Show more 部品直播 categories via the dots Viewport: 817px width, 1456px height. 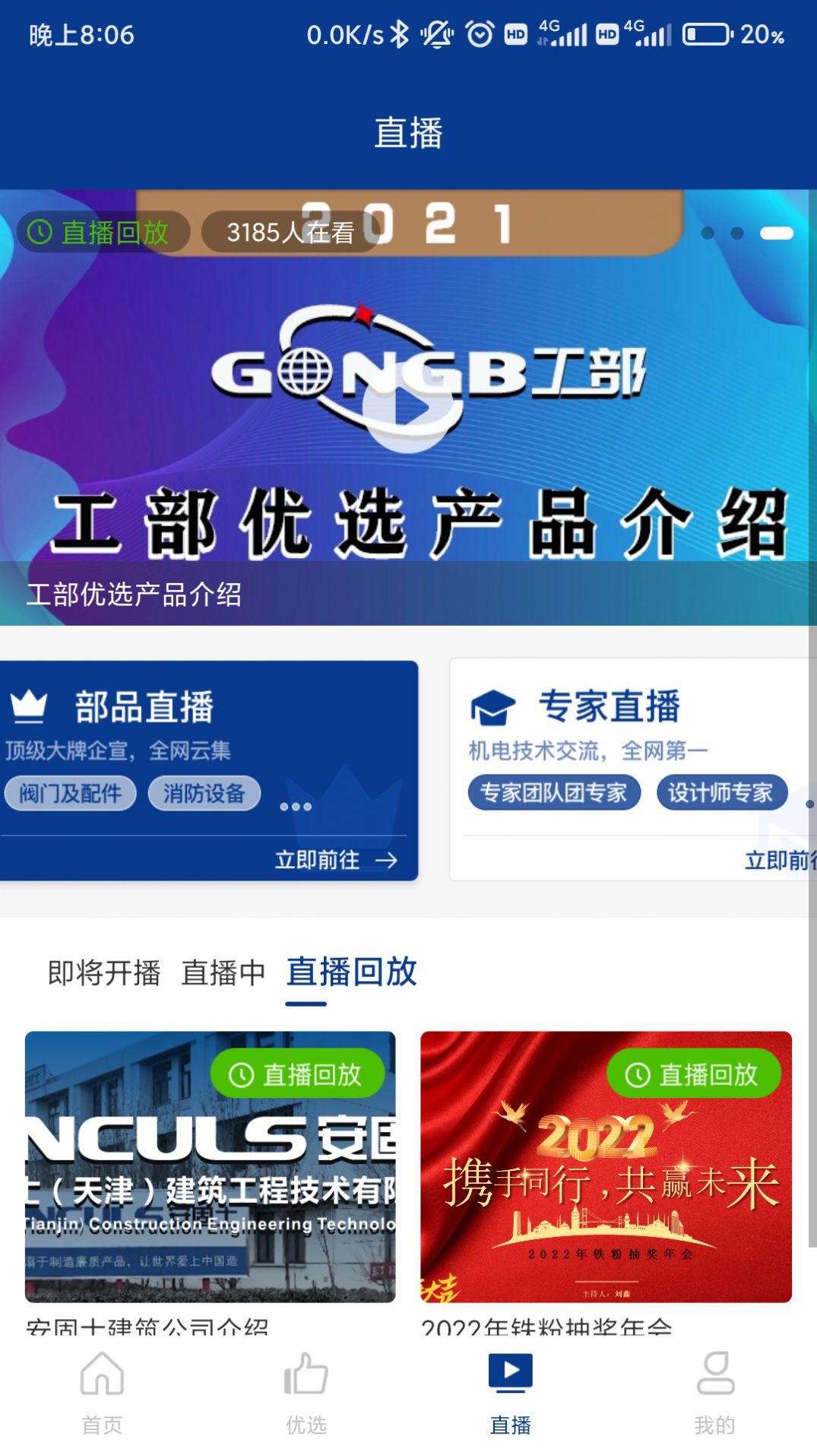click(x=296, y=807)
